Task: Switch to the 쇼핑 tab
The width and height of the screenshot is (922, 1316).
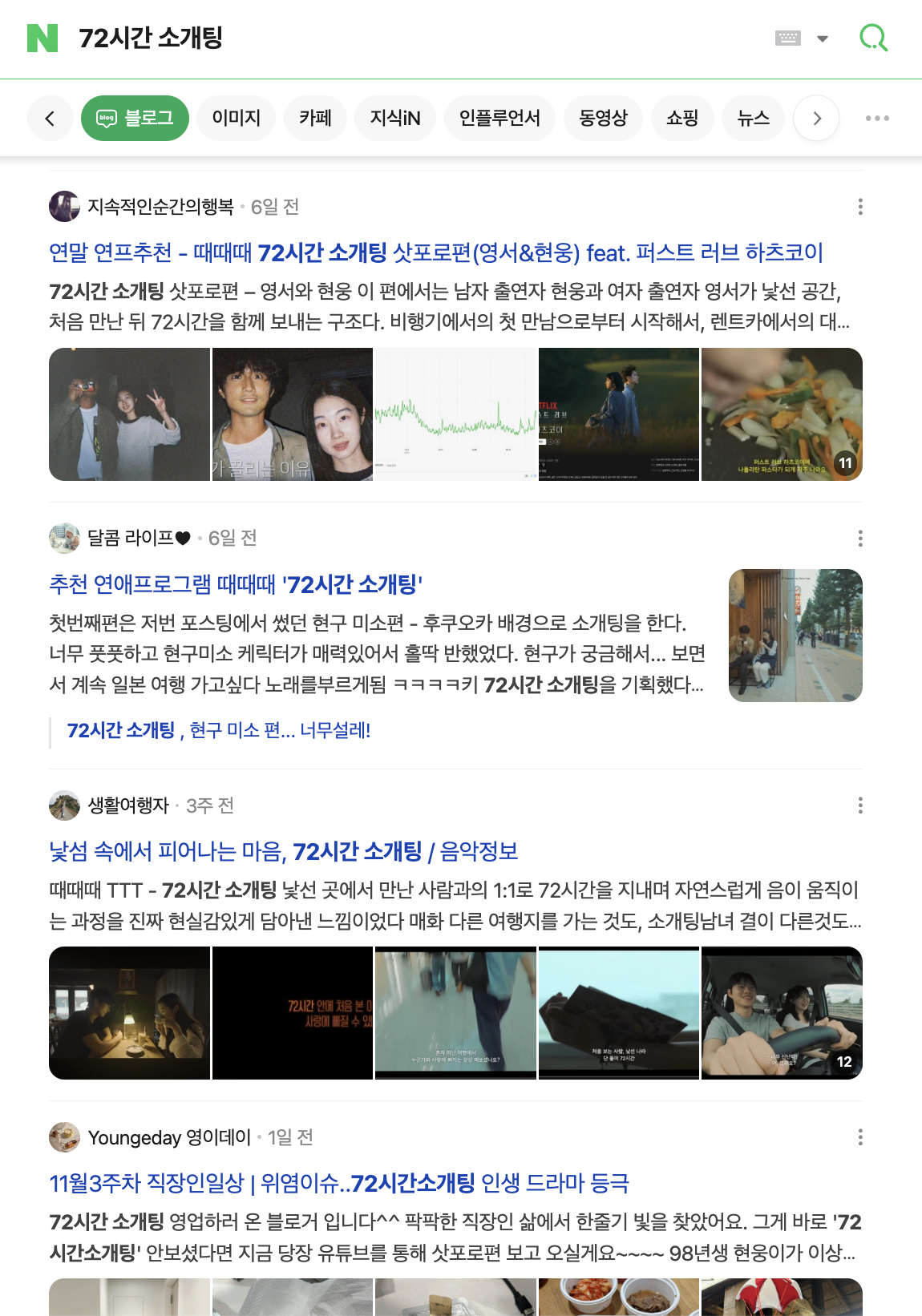Action: [682, 119]
